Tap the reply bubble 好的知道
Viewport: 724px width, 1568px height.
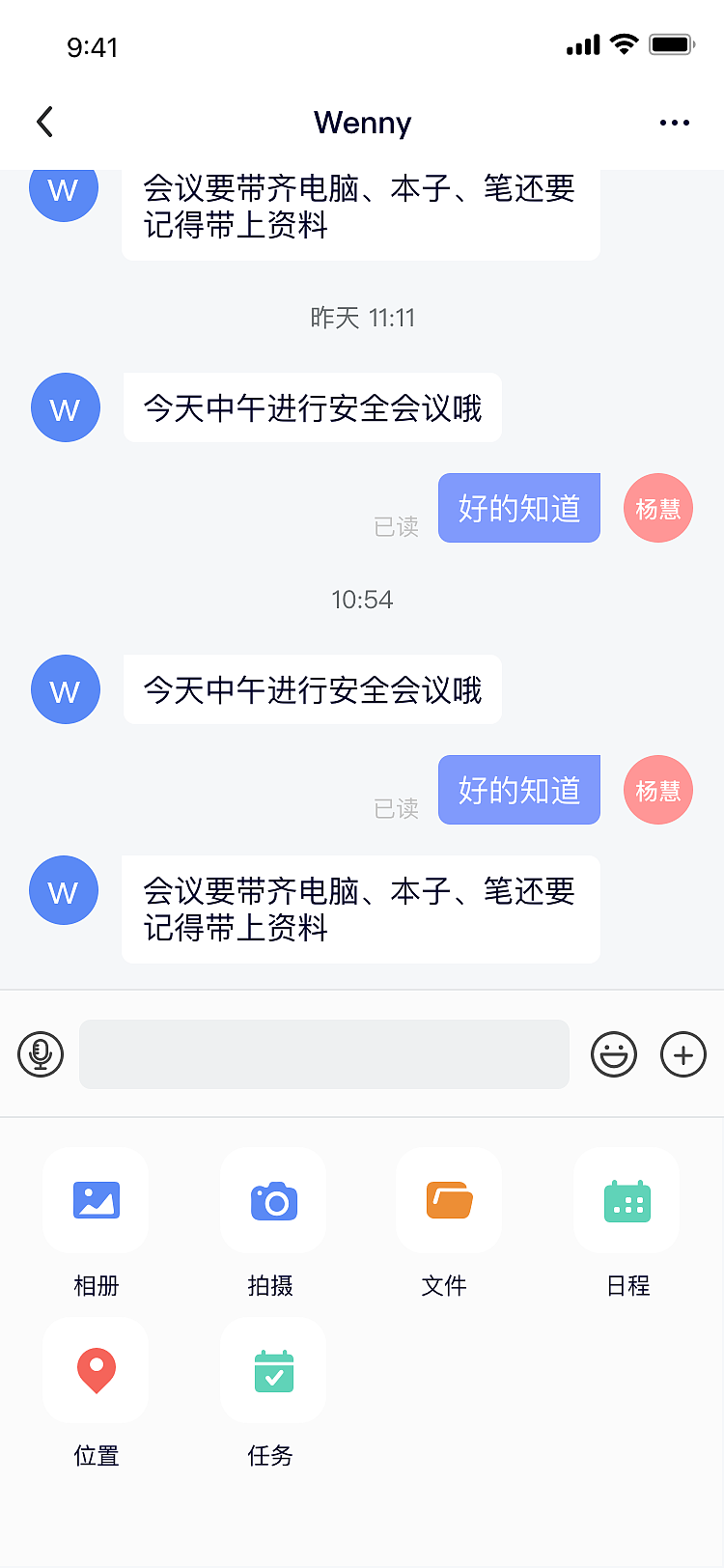(x=518, y=507)
